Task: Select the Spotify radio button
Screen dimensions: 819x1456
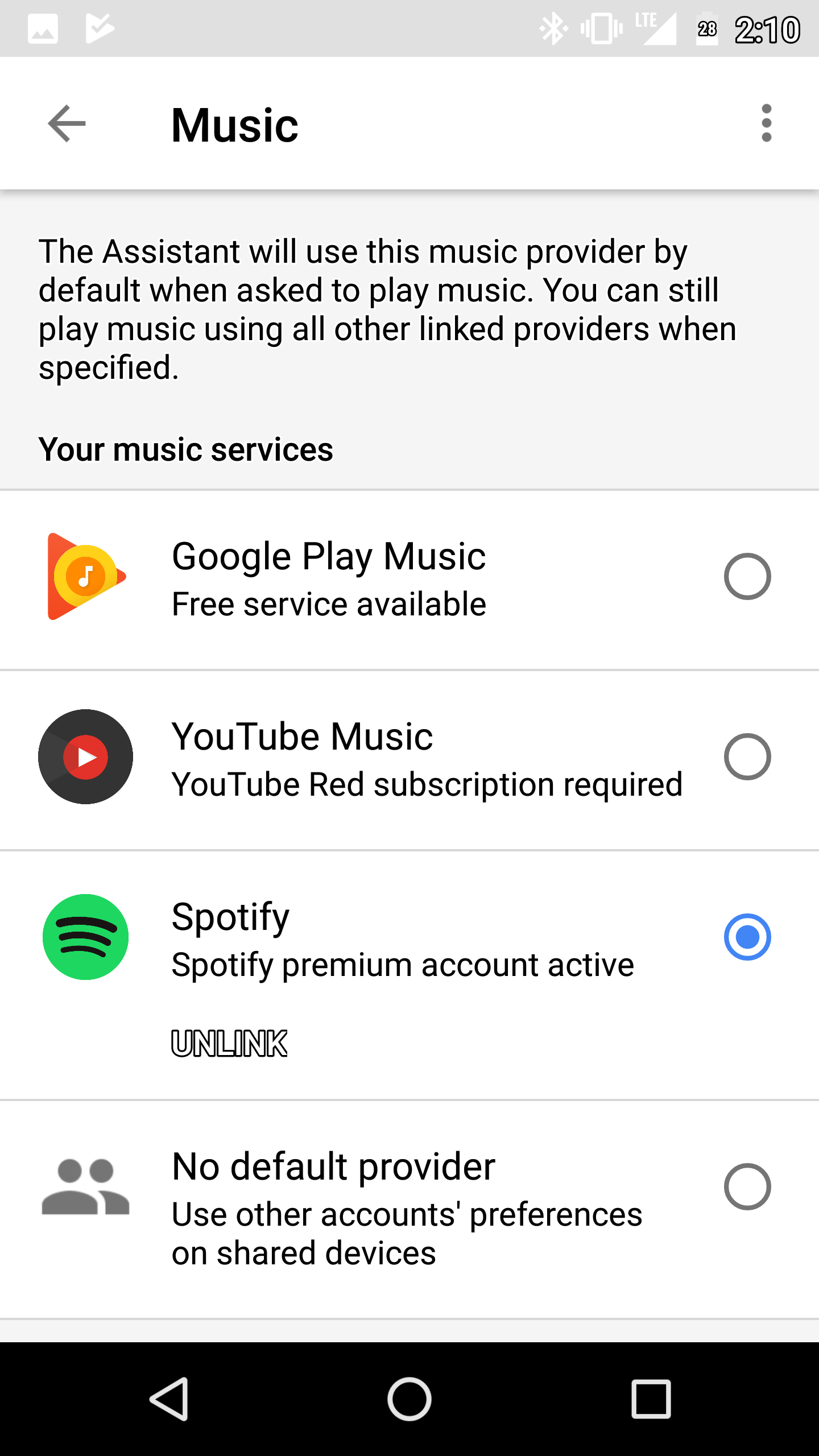Action: (x=747, y=937)
